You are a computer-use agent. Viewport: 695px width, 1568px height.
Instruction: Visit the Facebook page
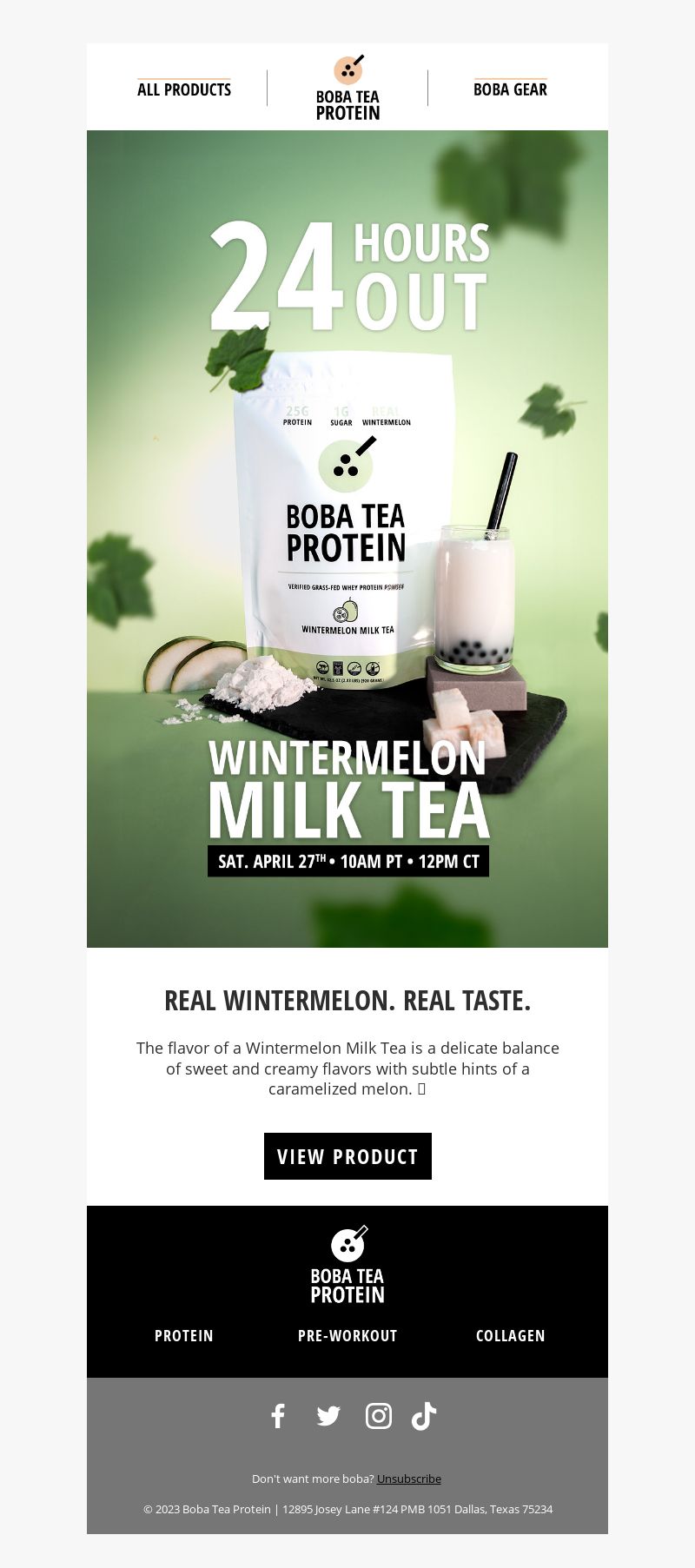[278, 1416]
